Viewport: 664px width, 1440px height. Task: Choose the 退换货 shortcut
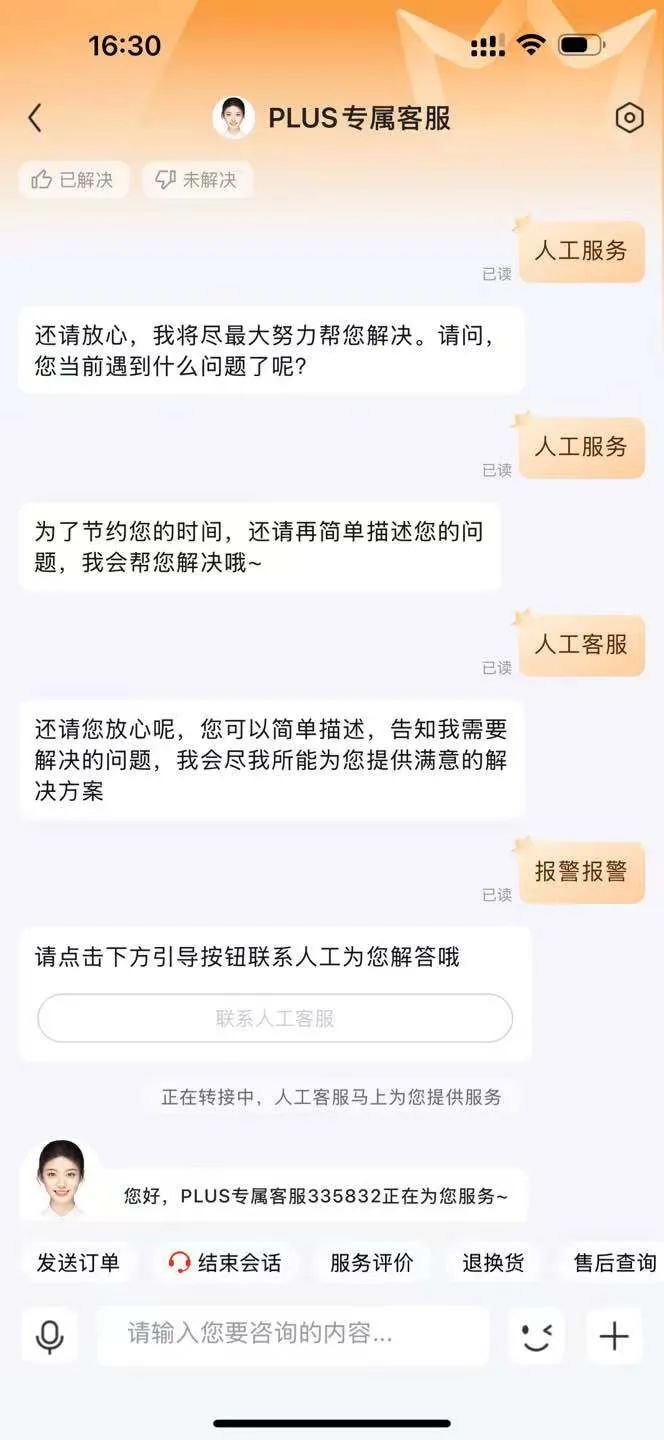click(x=493, y=1262)
